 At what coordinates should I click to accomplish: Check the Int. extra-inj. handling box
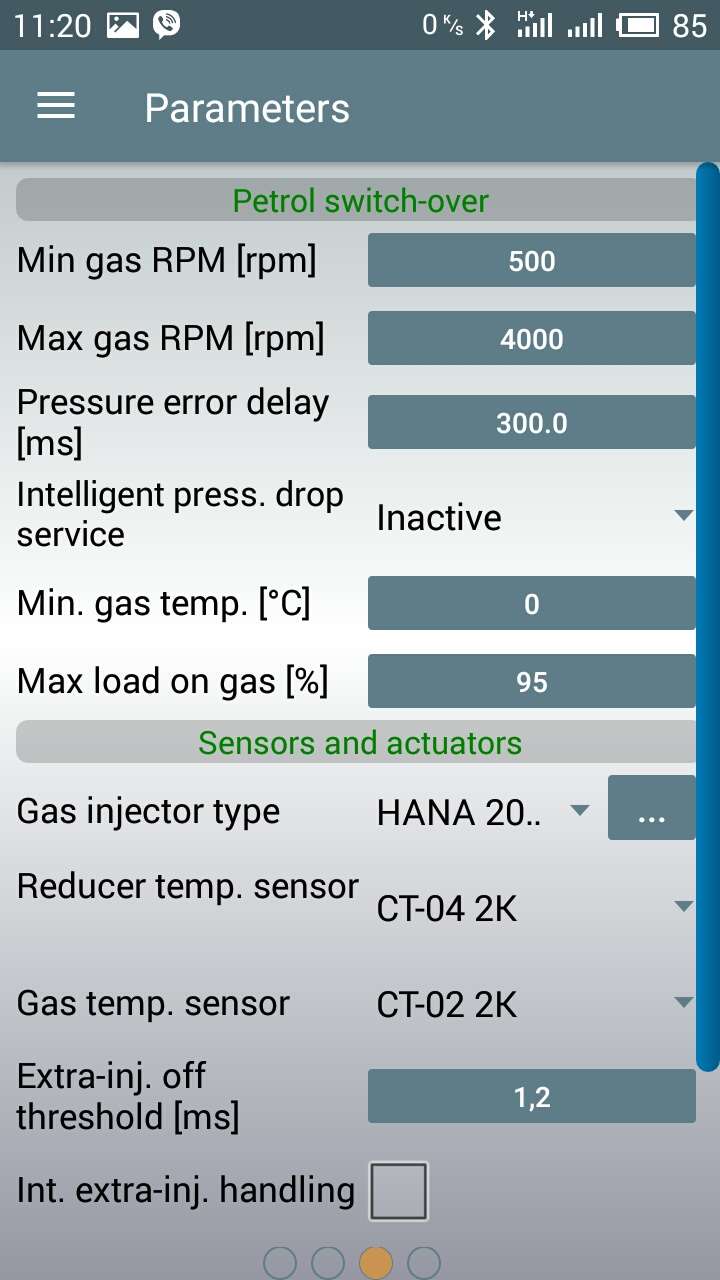[399, 1191]
